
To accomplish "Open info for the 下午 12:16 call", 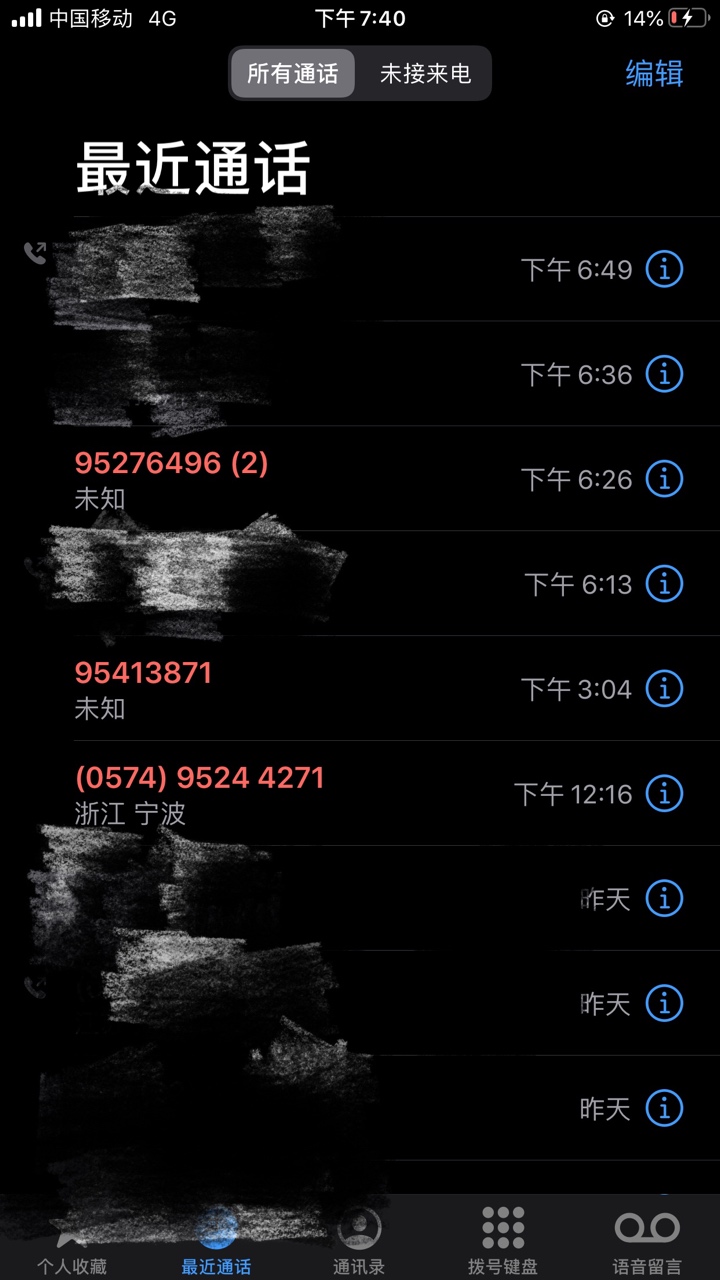I will pos(664,793).
